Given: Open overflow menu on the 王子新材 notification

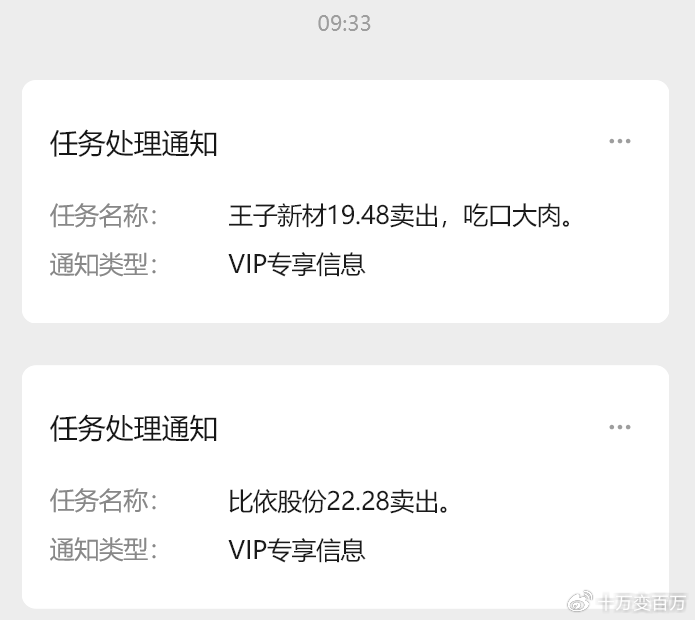Looking at the screenshot, I should pos(620,141).
